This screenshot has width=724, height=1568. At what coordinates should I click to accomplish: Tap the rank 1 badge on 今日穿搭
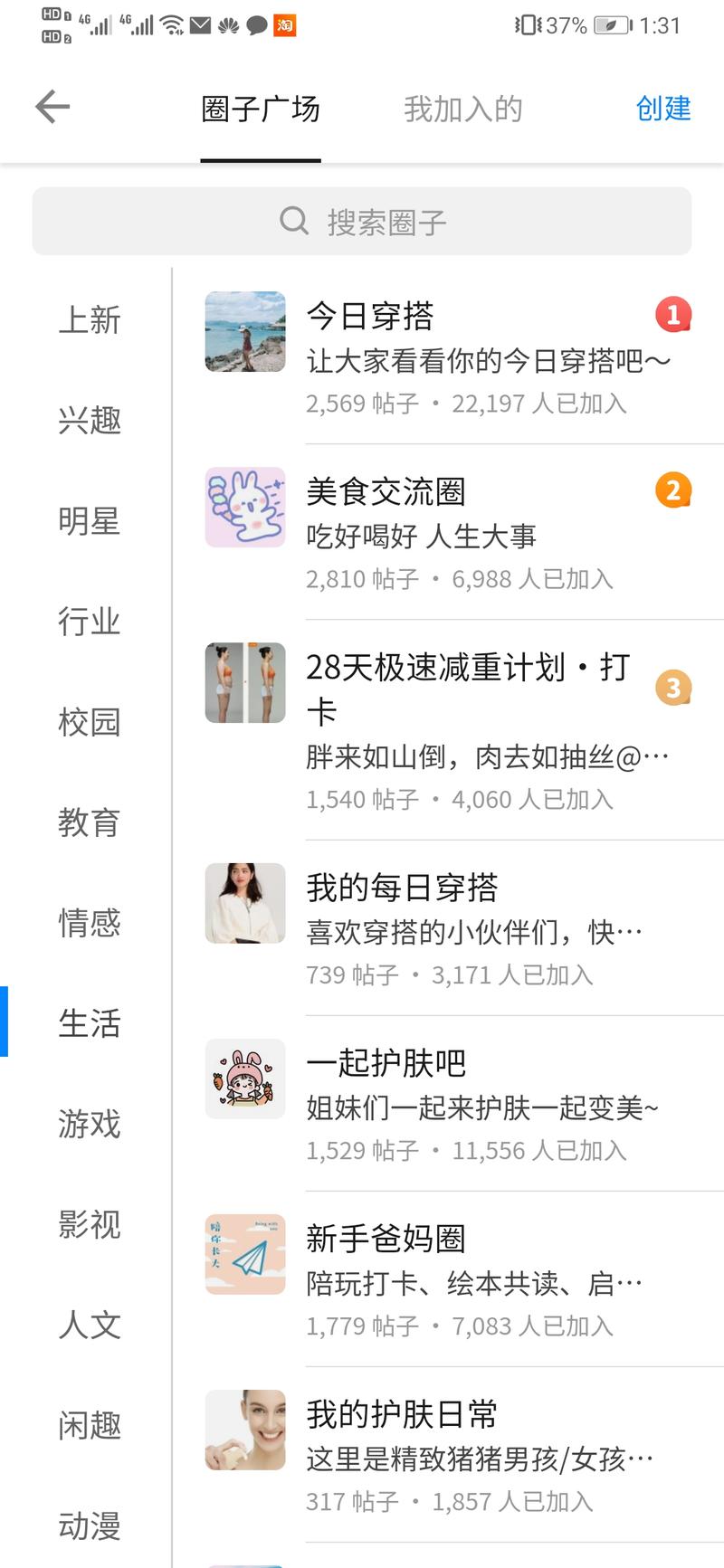pos(672,315)
